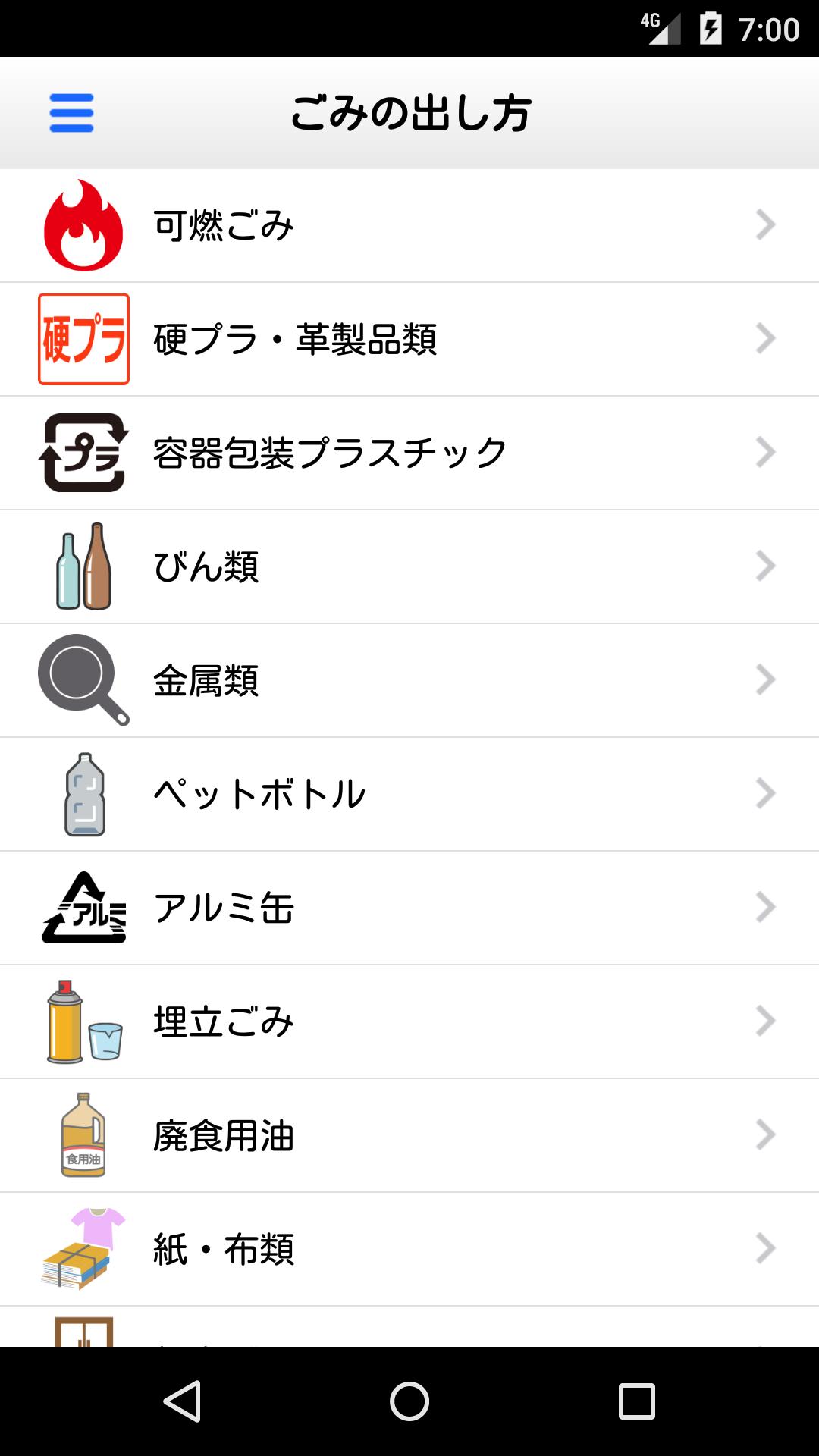Open 容器包装プラスチック disposal guide

point(409,453)
